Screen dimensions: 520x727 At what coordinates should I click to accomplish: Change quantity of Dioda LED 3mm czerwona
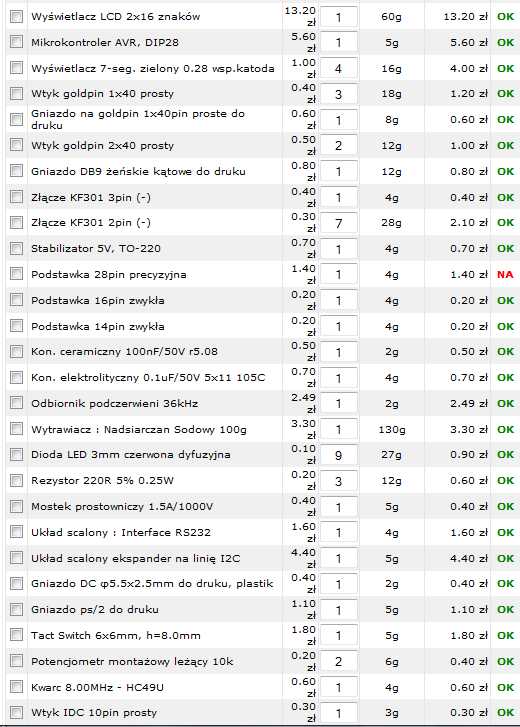(x=338, y=455)
